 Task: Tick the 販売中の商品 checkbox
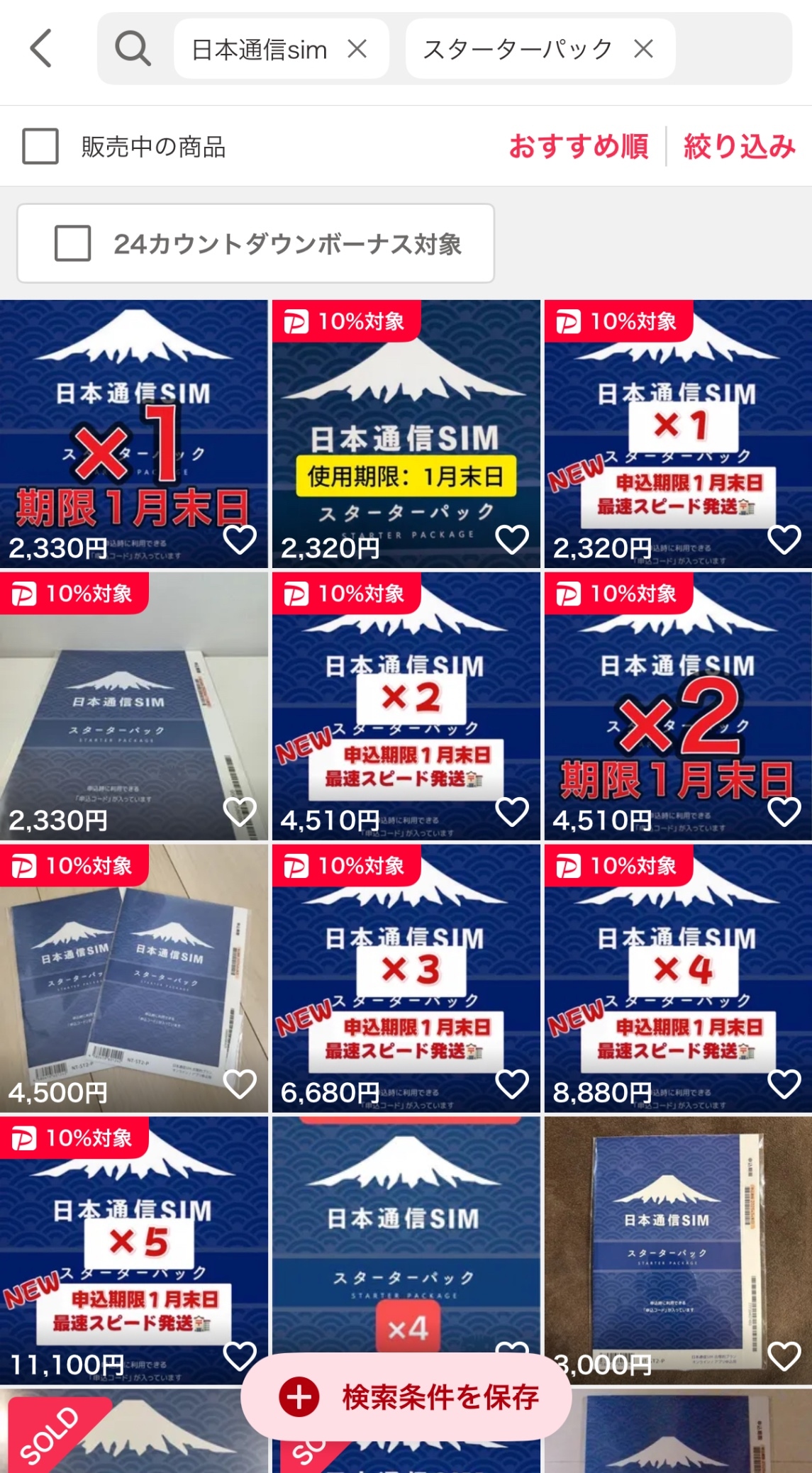[40, 147]
